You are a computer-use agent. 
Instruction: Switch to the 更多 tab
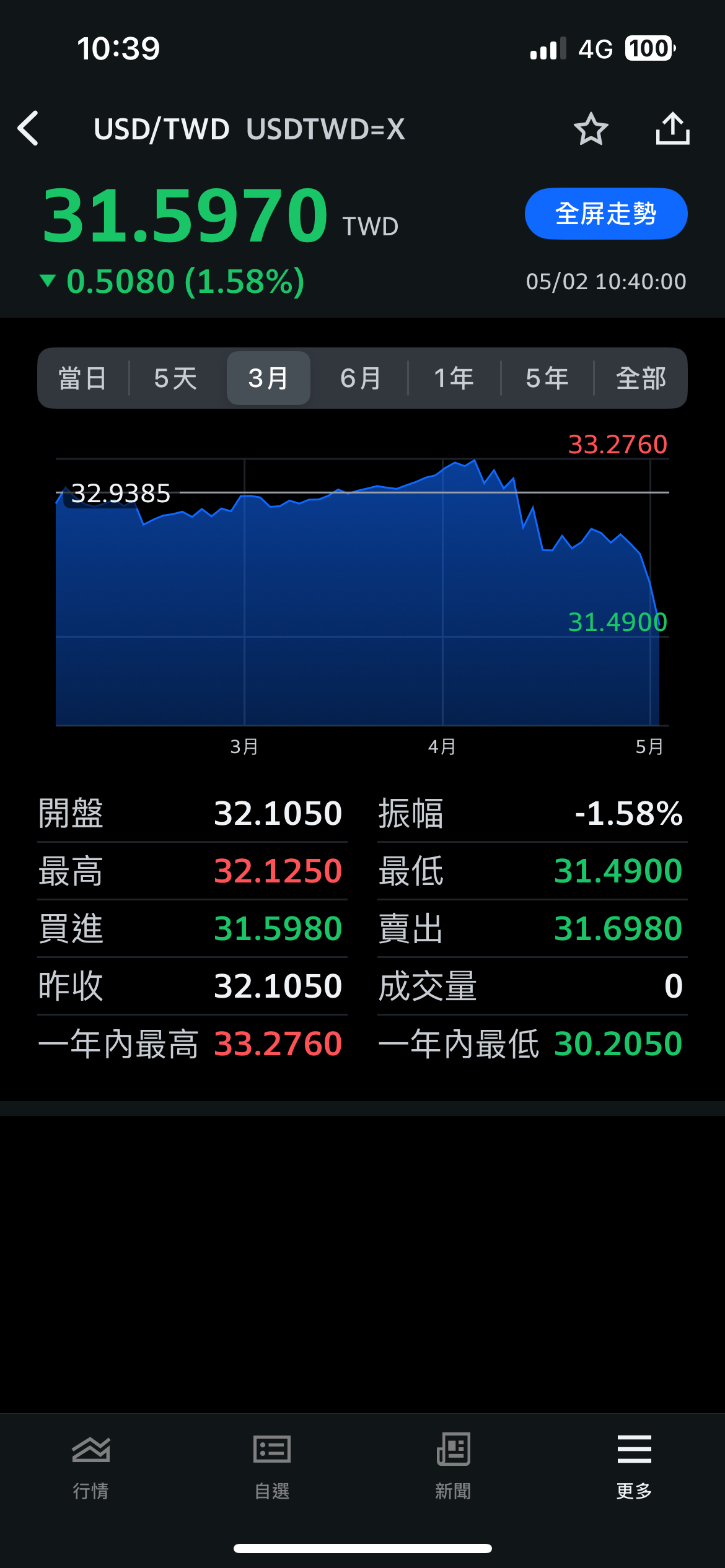coord(634,1466)
